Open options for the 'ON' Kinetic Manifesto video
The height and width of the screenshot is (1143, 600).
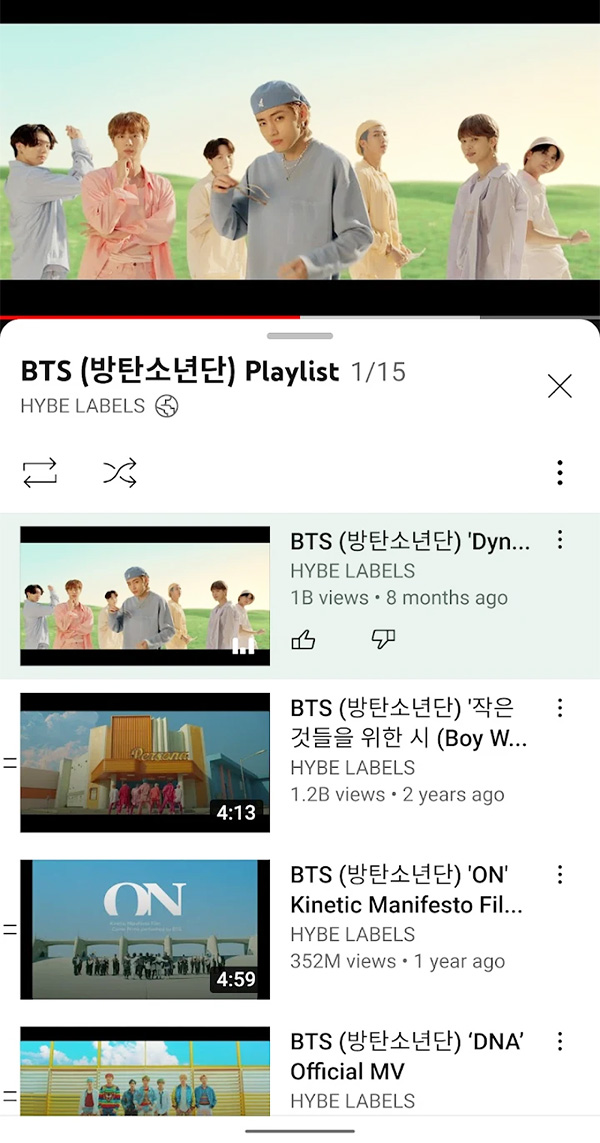click(560, 875)
